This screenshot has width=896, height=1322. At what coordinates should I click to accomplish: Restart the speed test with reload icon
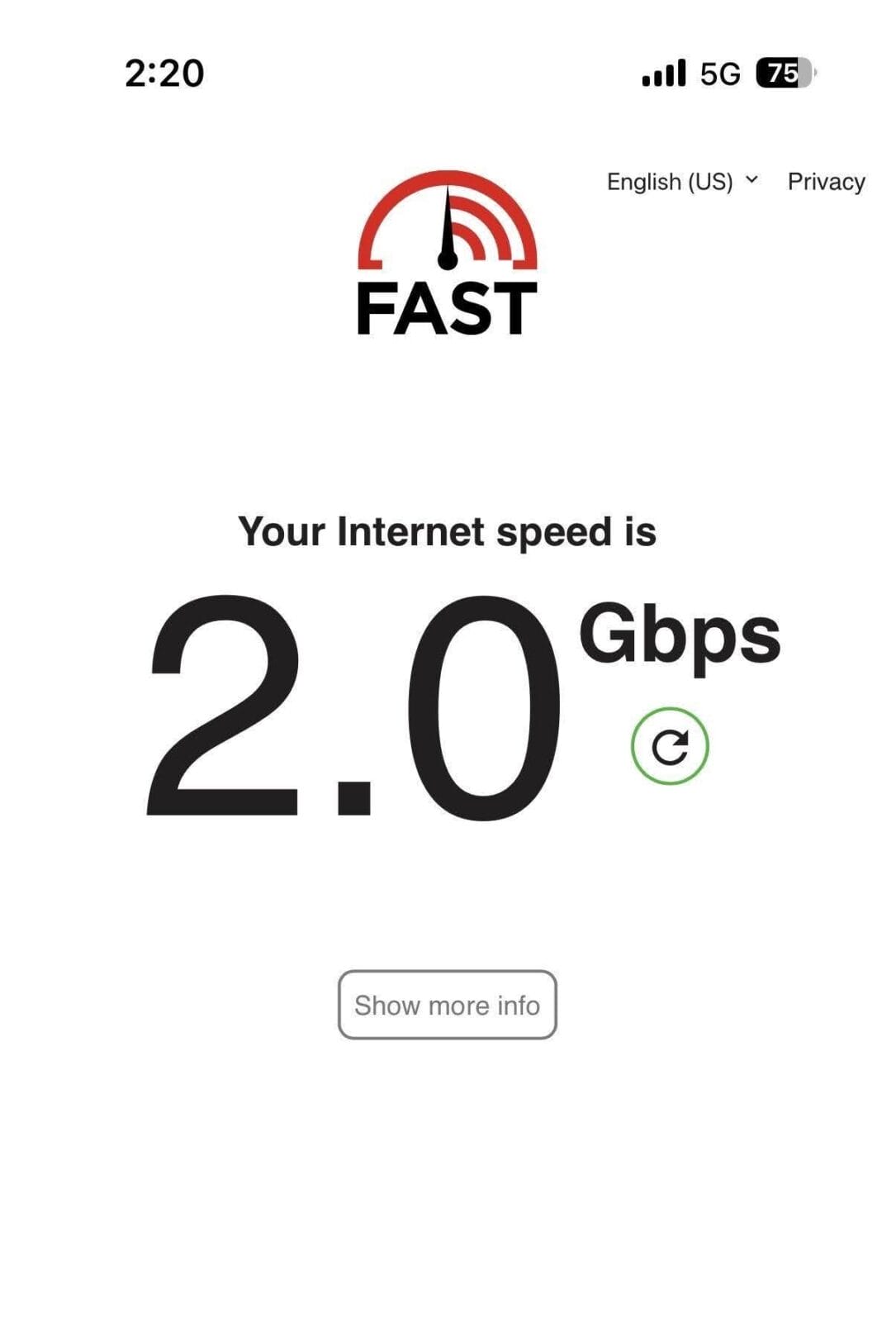(x=670, y=746)
